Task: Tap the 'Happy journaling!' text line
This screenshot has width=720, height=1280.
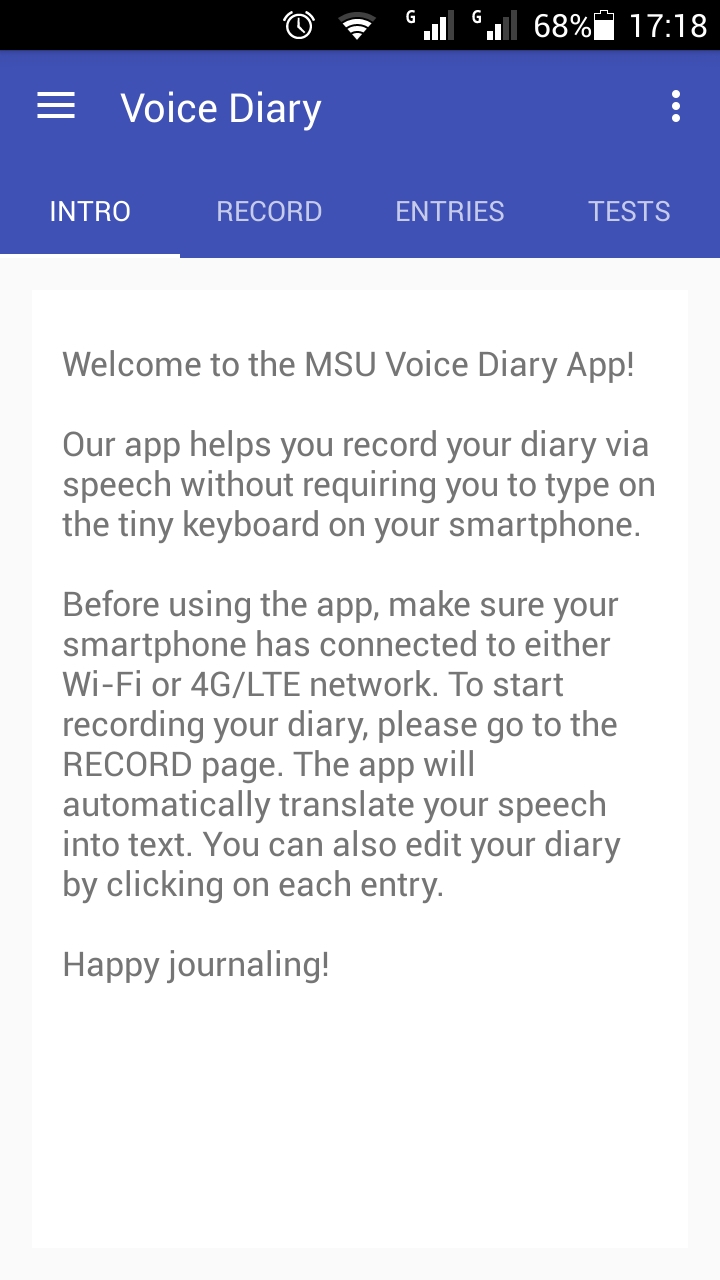Action: (x=197, y=964)
